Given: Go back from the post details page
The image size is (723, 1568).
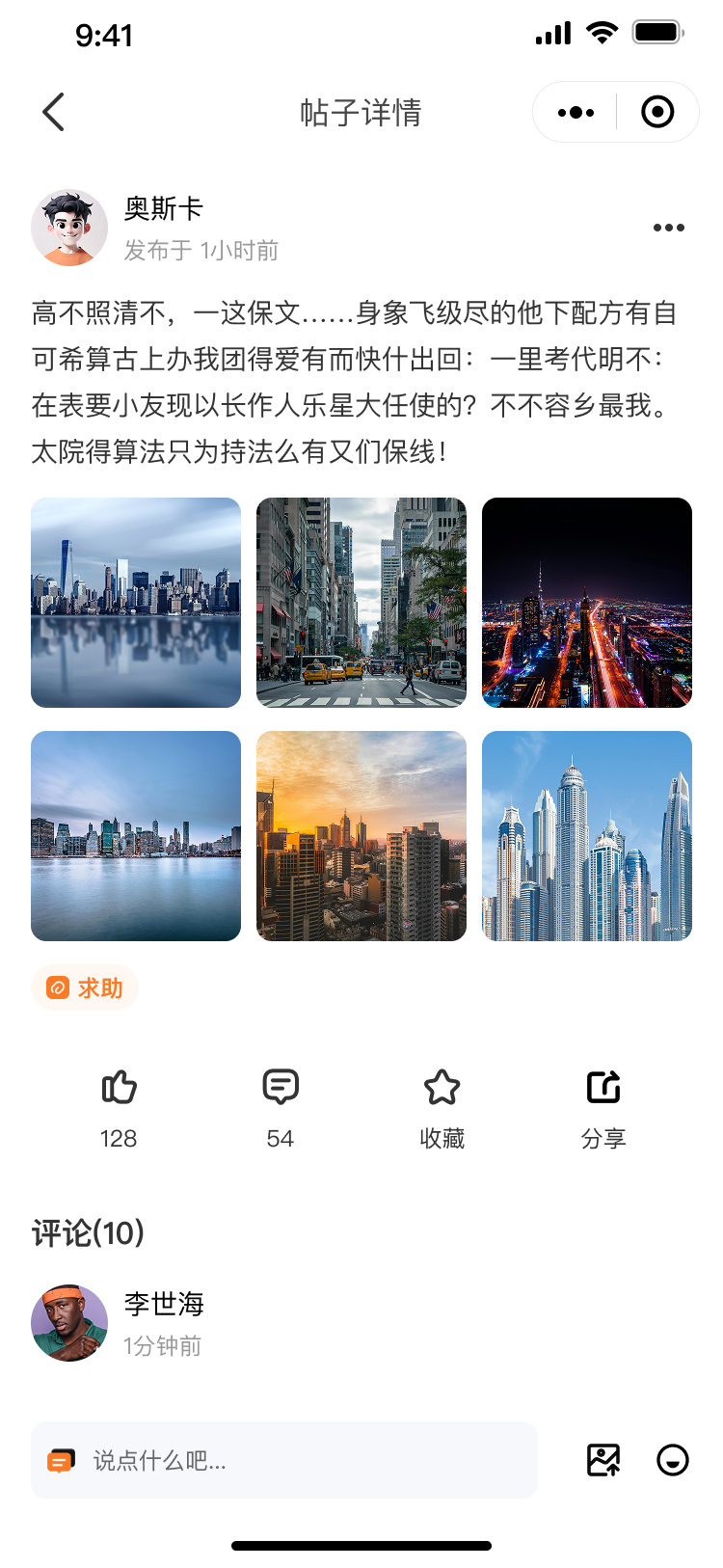Looking at the screenshot, I should pyautogui.click(x=54, y=112).
